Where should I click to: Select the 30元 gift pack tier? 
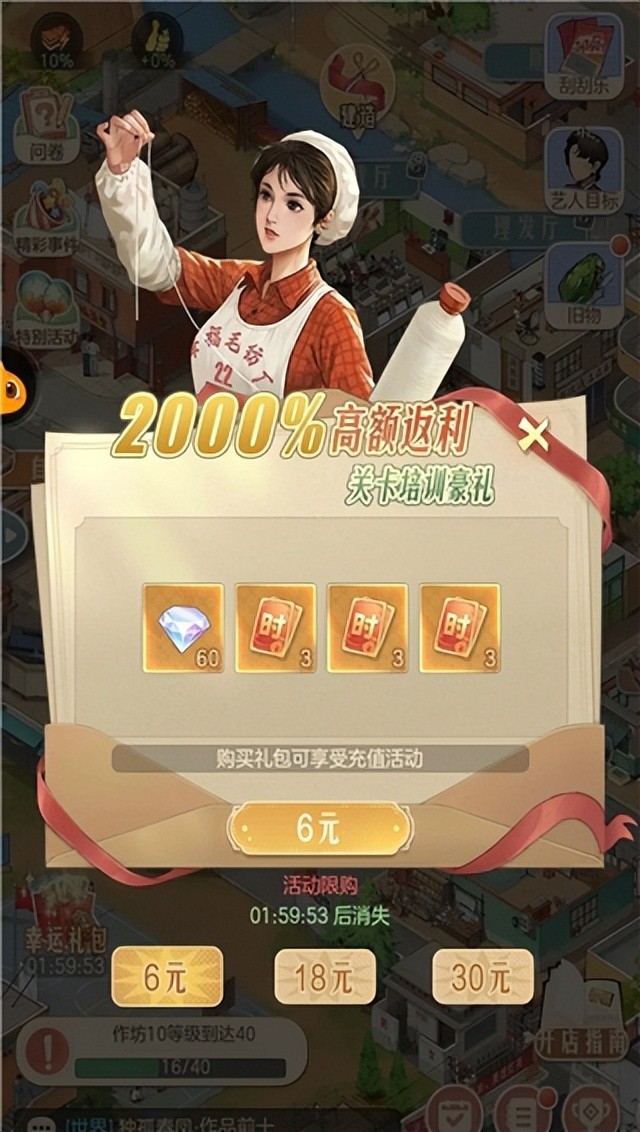tap(483, 977)
